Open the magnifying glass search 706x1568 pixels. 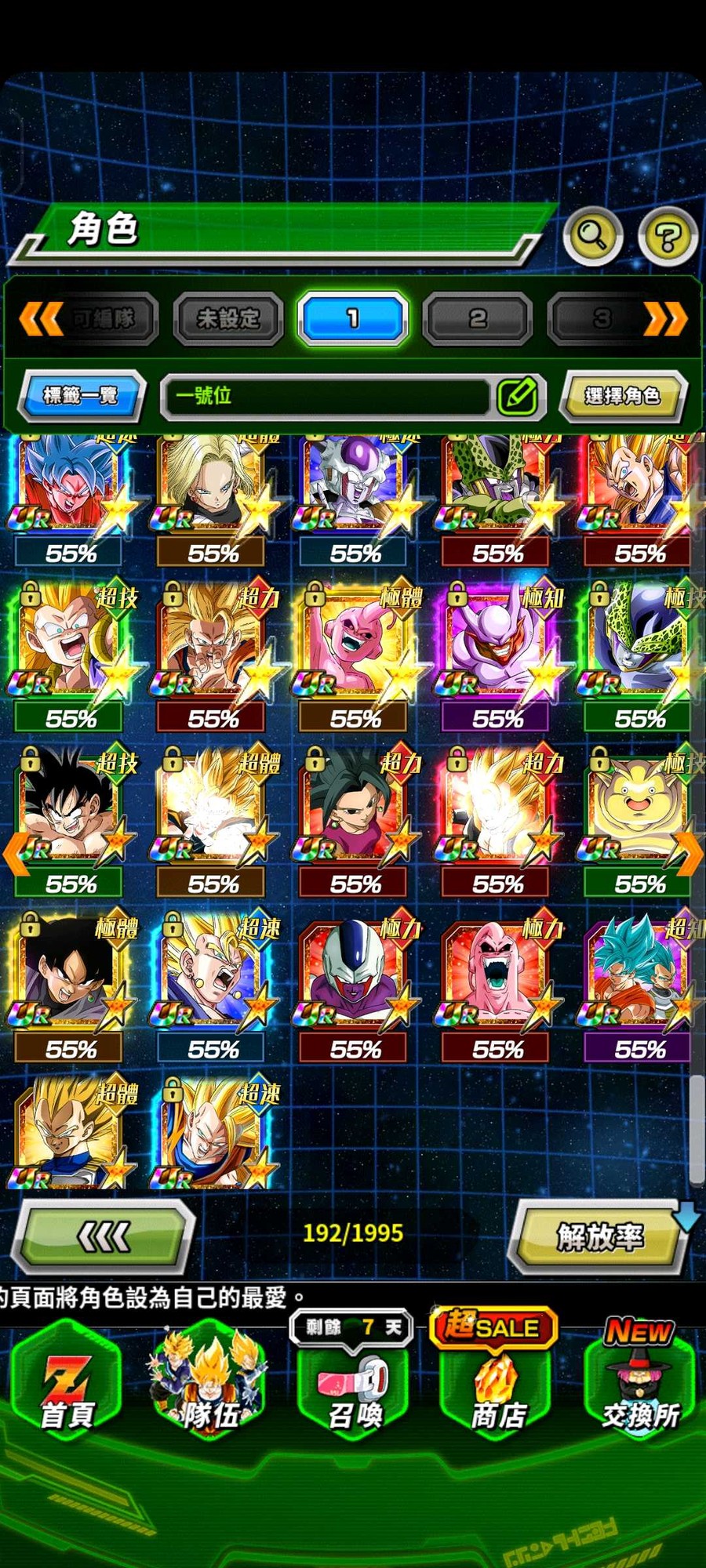(x=593, y=234)
